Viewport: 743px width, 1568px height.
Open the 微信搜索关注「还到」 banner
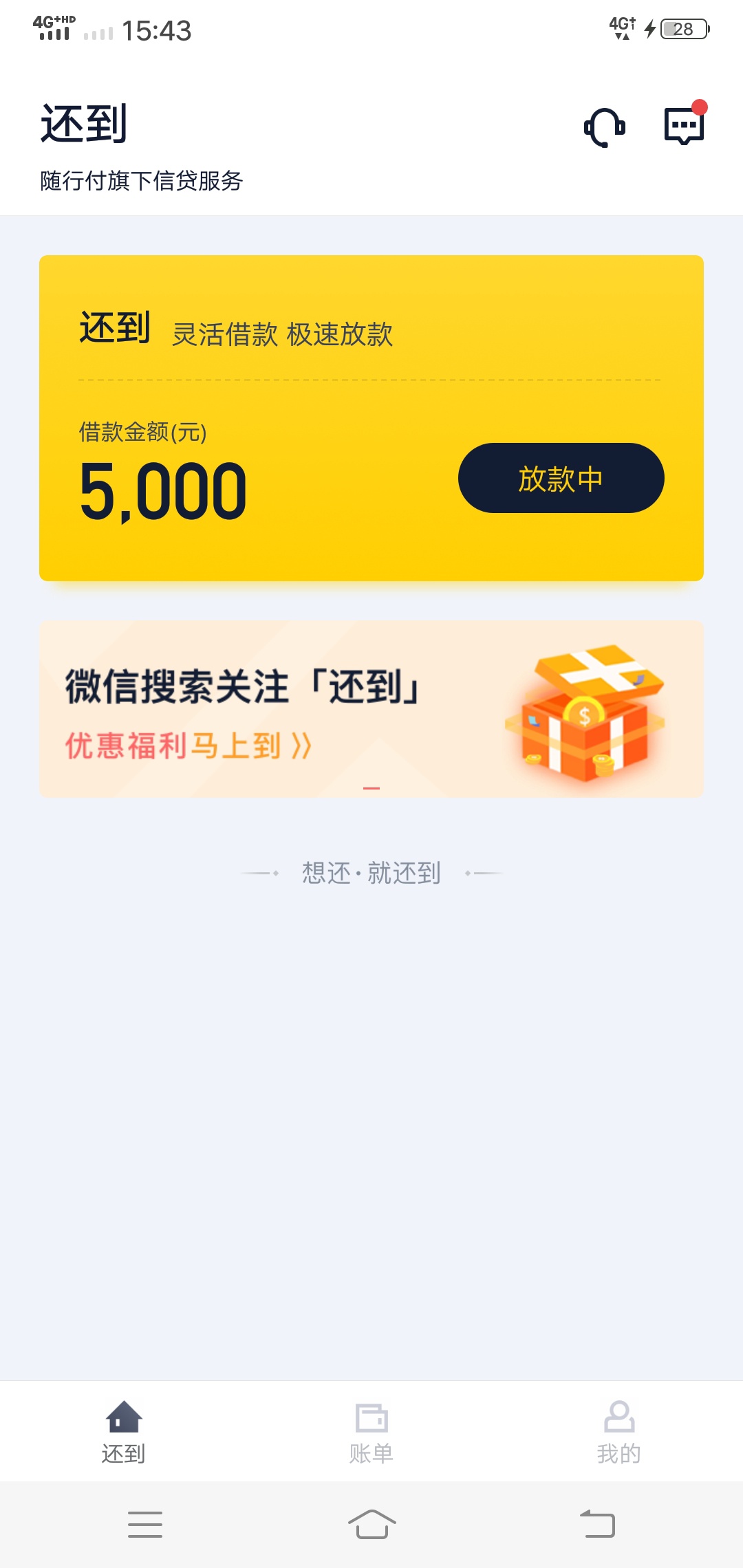[x=371, y=709]
